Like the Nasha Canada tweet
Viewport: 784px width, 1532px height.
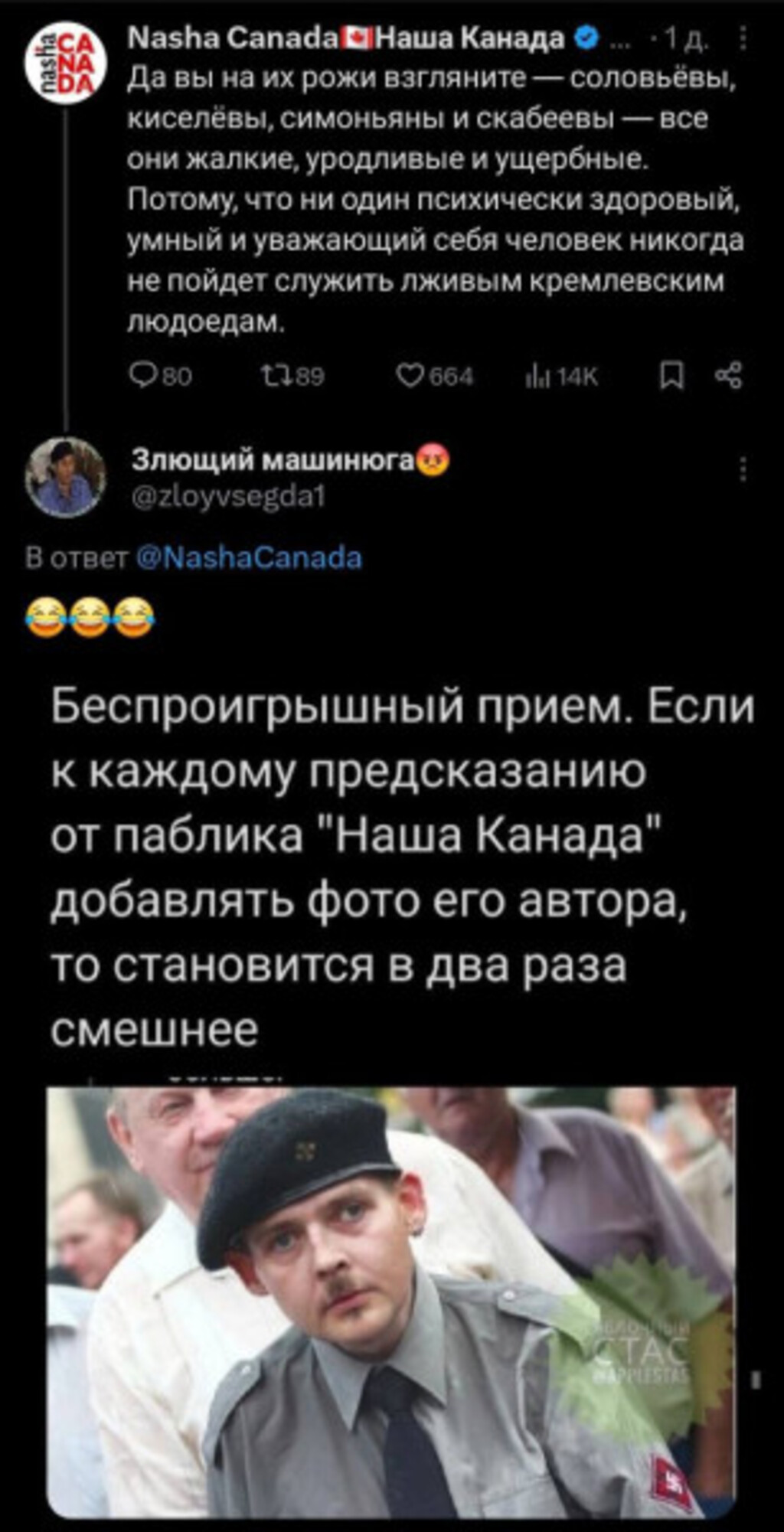pos(411,376)
